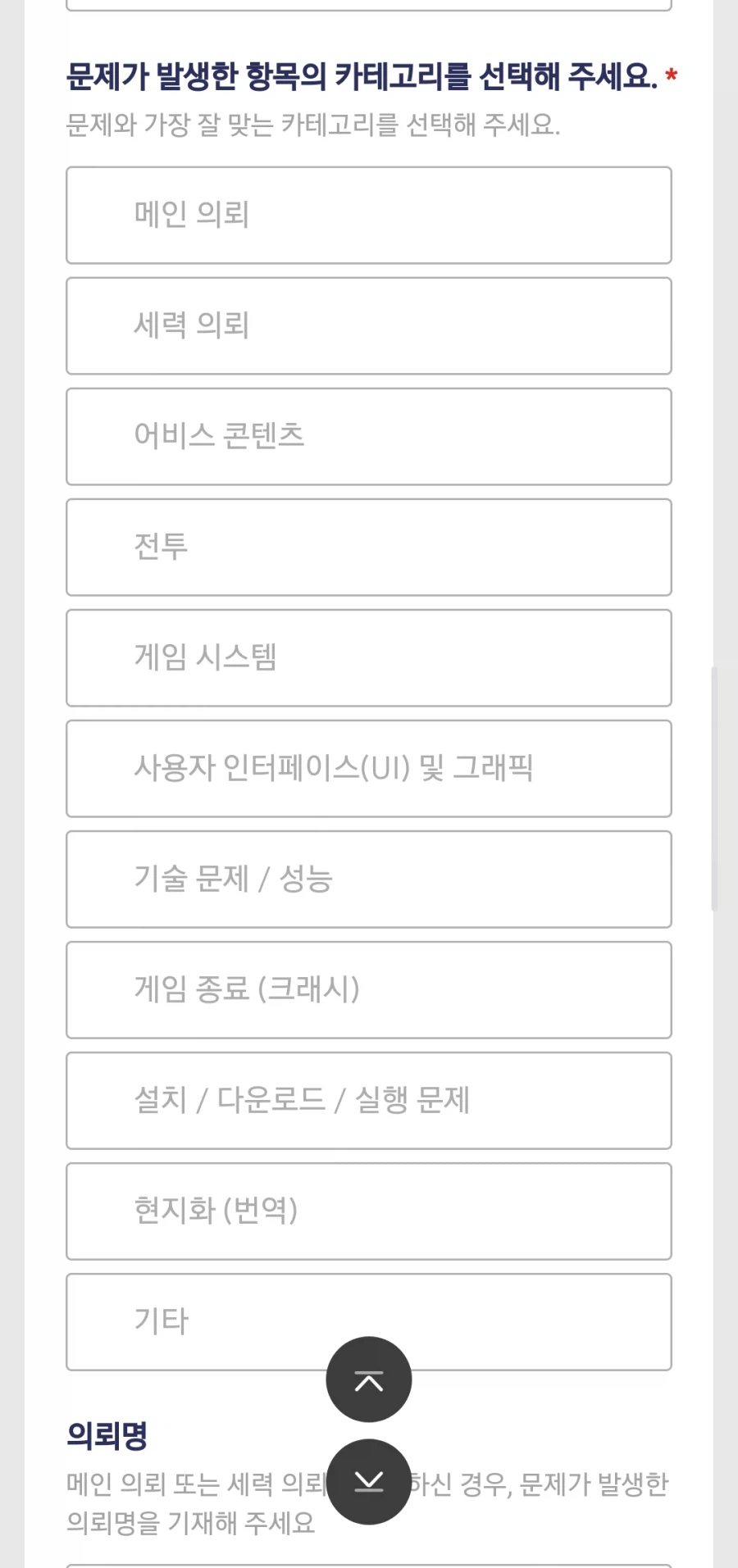Screen dimensions: 738x1568
Task: Choose 설치 / 다운로드 / 실행 문제 option
Action: (369, 1101)
